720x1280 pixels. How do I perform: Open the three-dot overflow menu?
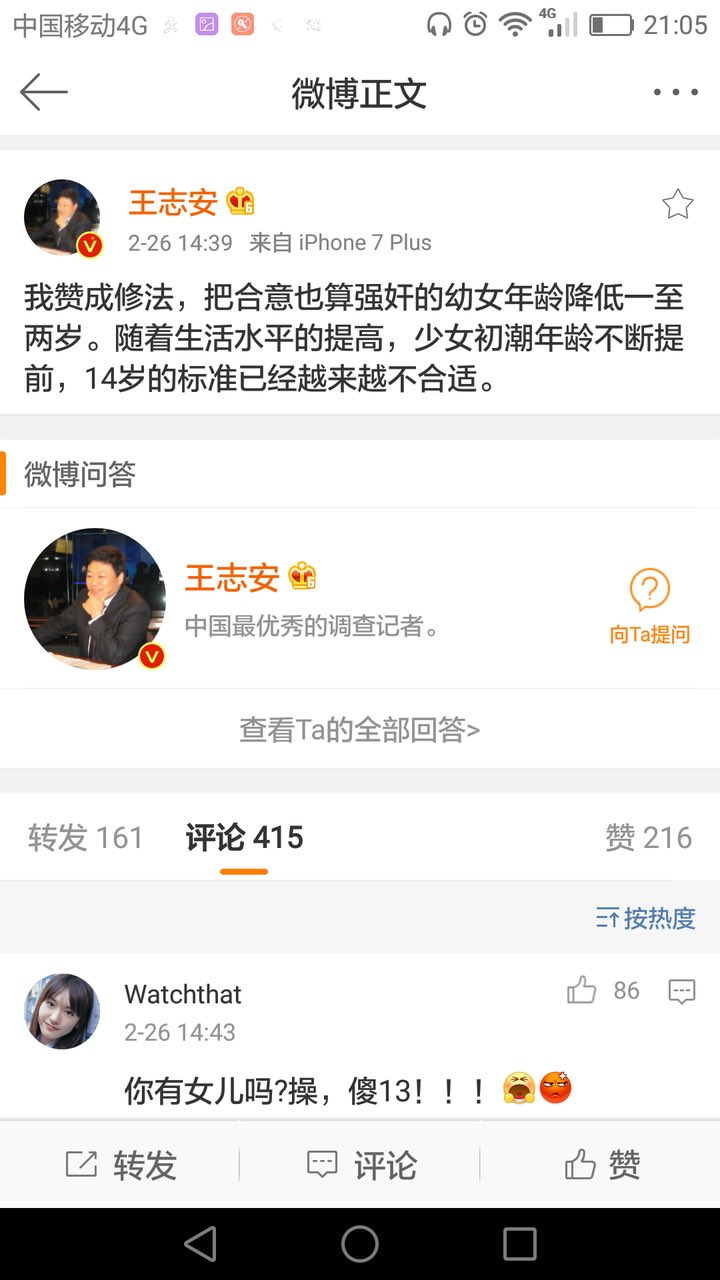point(675,93)
